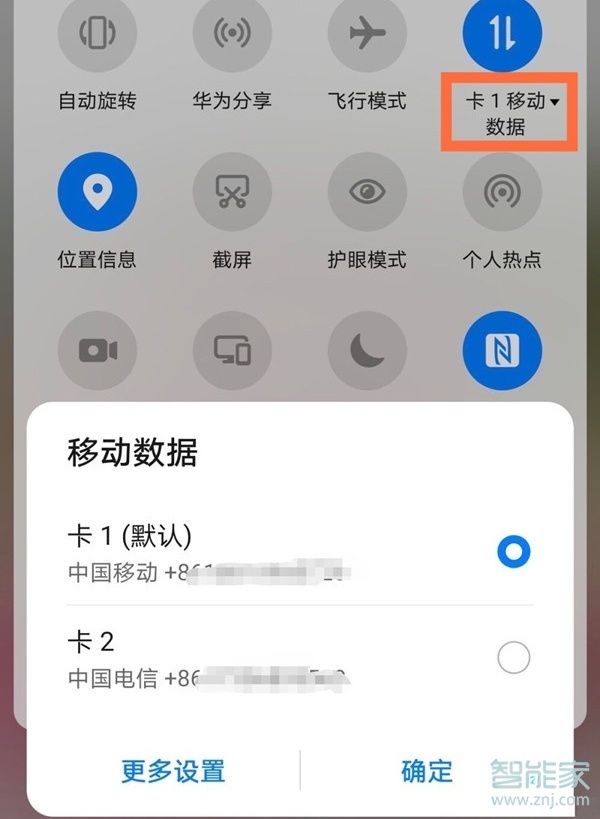Turn off the NFC toggle

click(x=502, y=350)
